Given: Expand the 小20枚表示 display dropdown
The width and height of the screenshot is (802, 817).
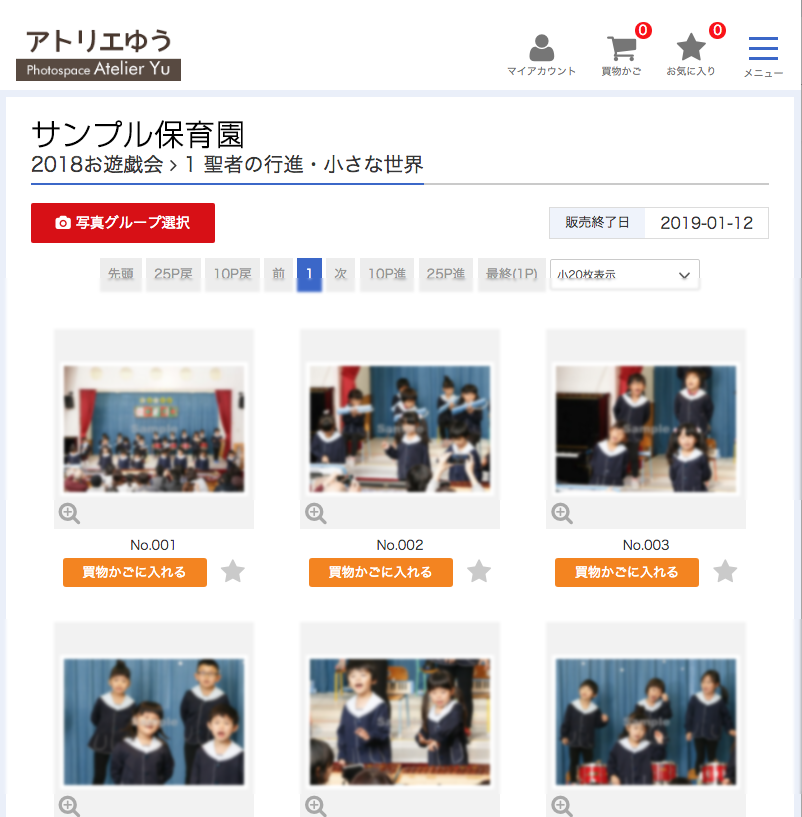Looking at the screenshot, I should [624, 274].
